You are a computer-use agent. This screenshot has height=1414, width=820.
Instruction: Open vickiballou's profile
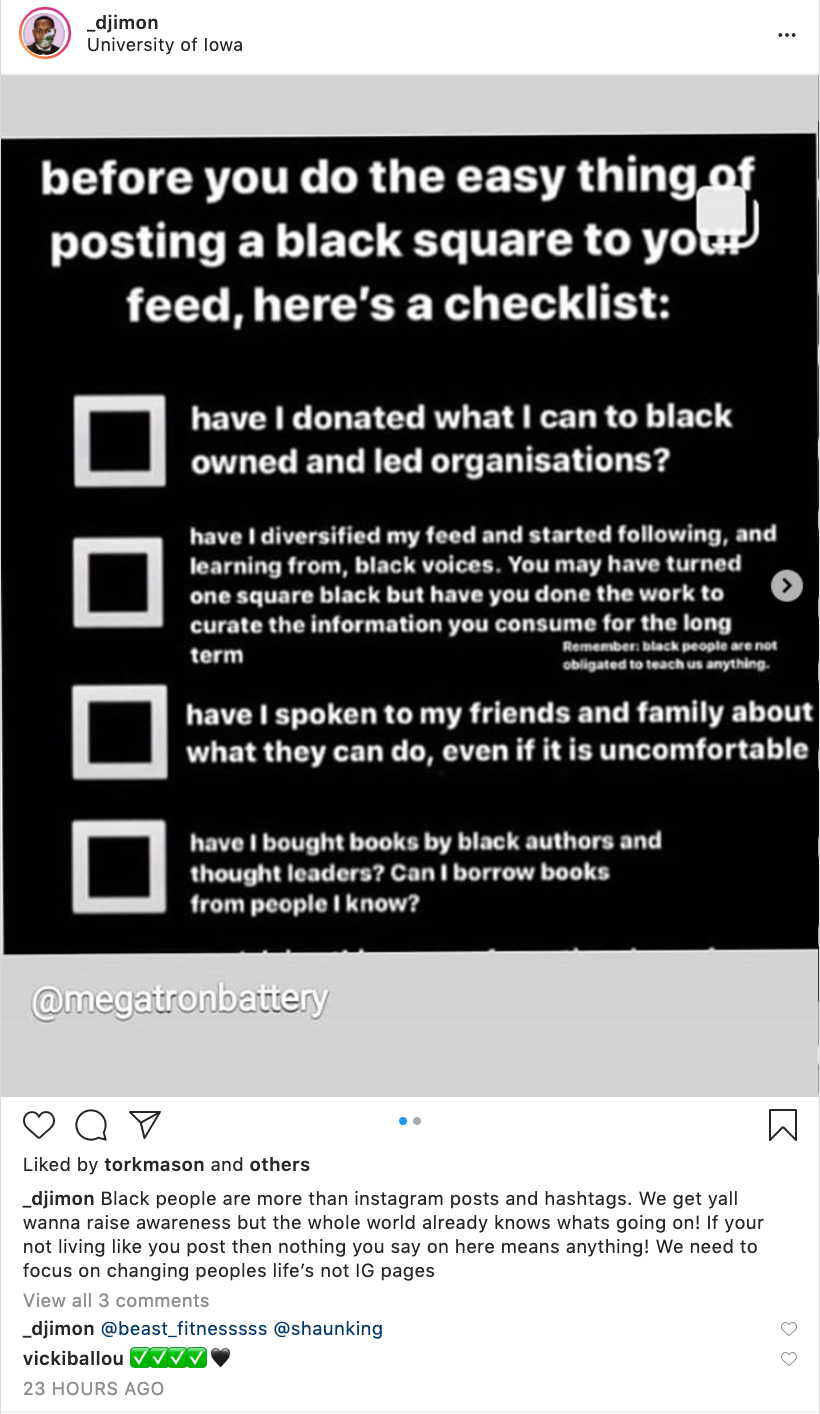click(73, 1358)
